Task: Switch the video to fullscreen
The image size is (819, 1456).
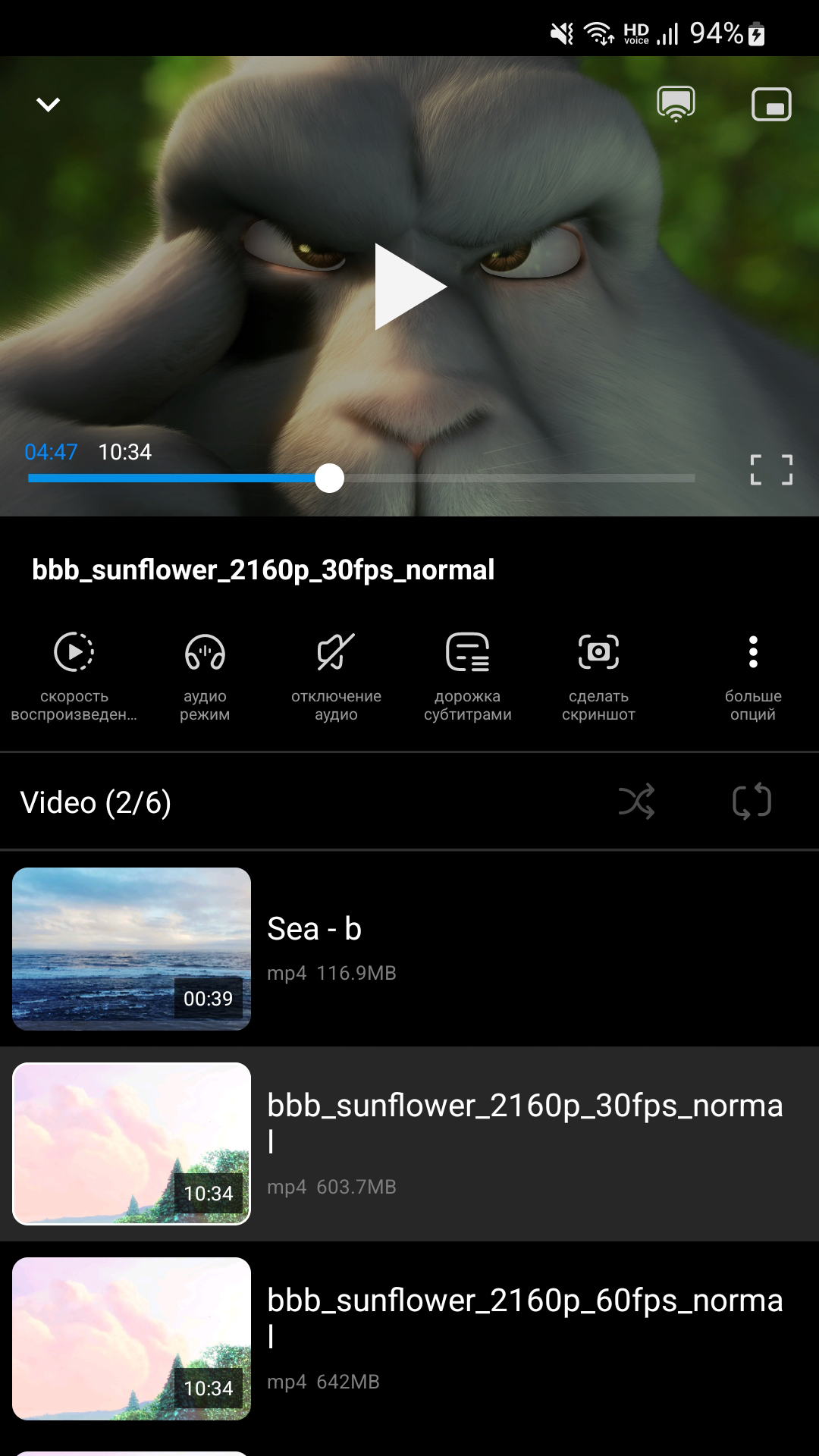Action: click(771, 469)
